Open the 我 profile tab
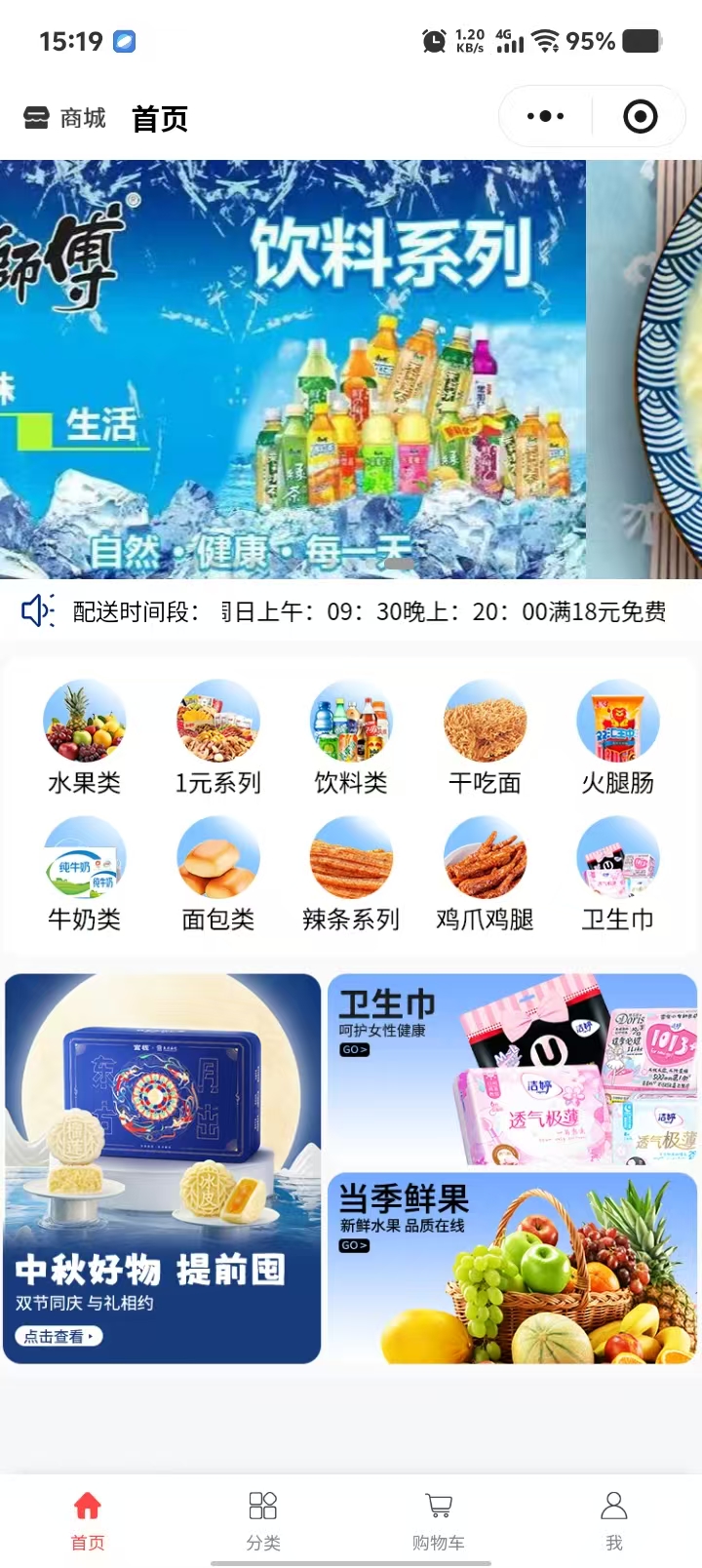Viewport: 702px width, 1568px height. pos(613,1518)
